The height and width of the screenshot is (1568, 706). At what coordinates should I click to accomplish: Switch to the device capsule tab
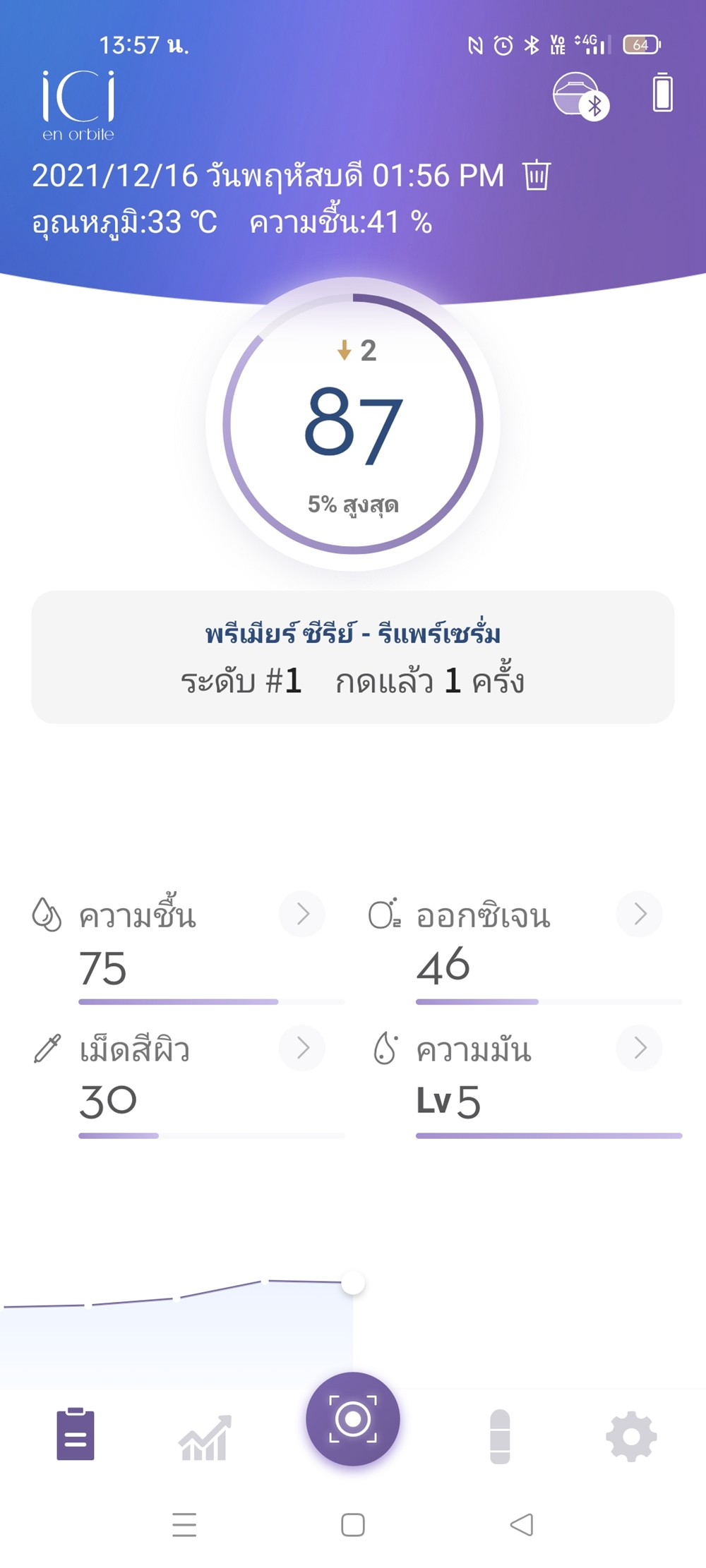500,1436
